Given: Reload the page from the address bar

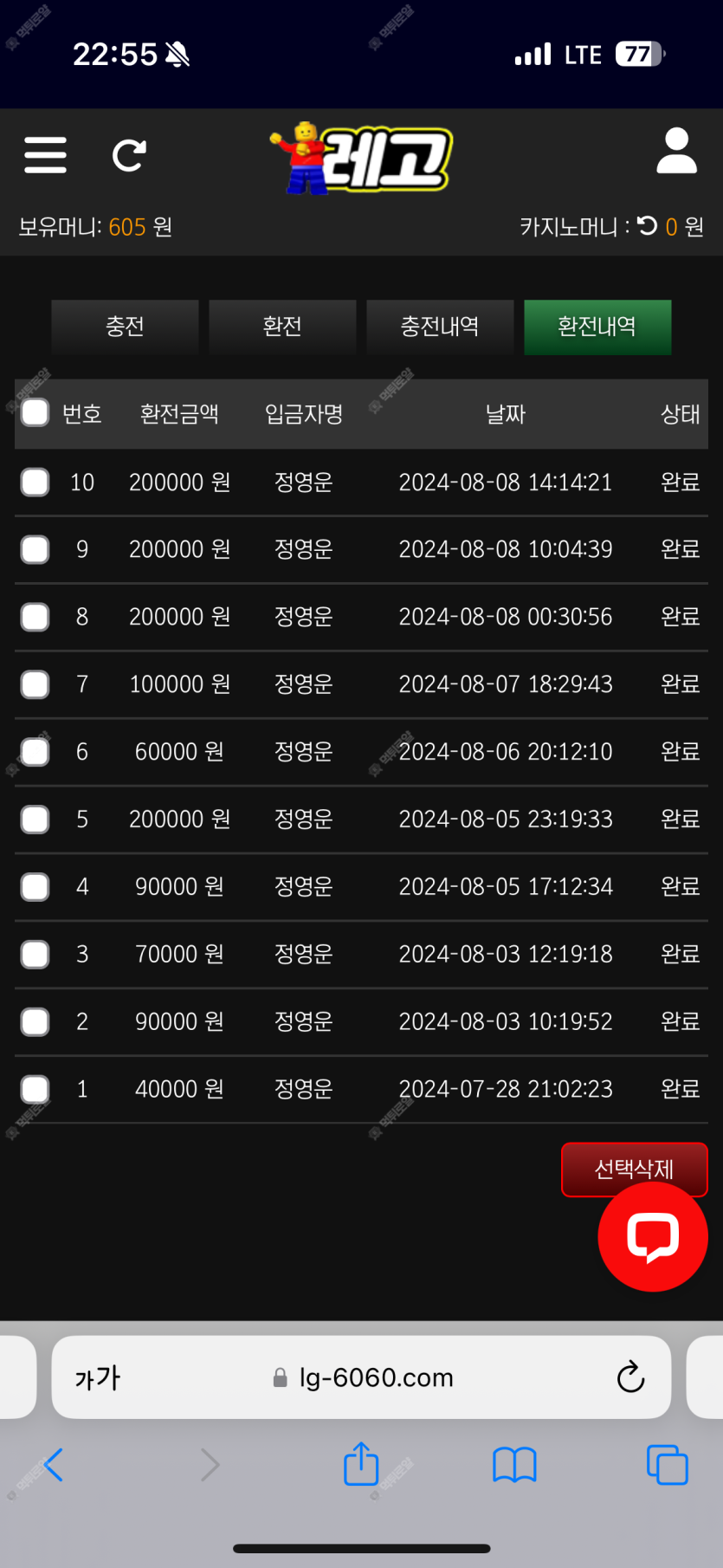Looking at the screenshot, I should (x=630, y=1377).
